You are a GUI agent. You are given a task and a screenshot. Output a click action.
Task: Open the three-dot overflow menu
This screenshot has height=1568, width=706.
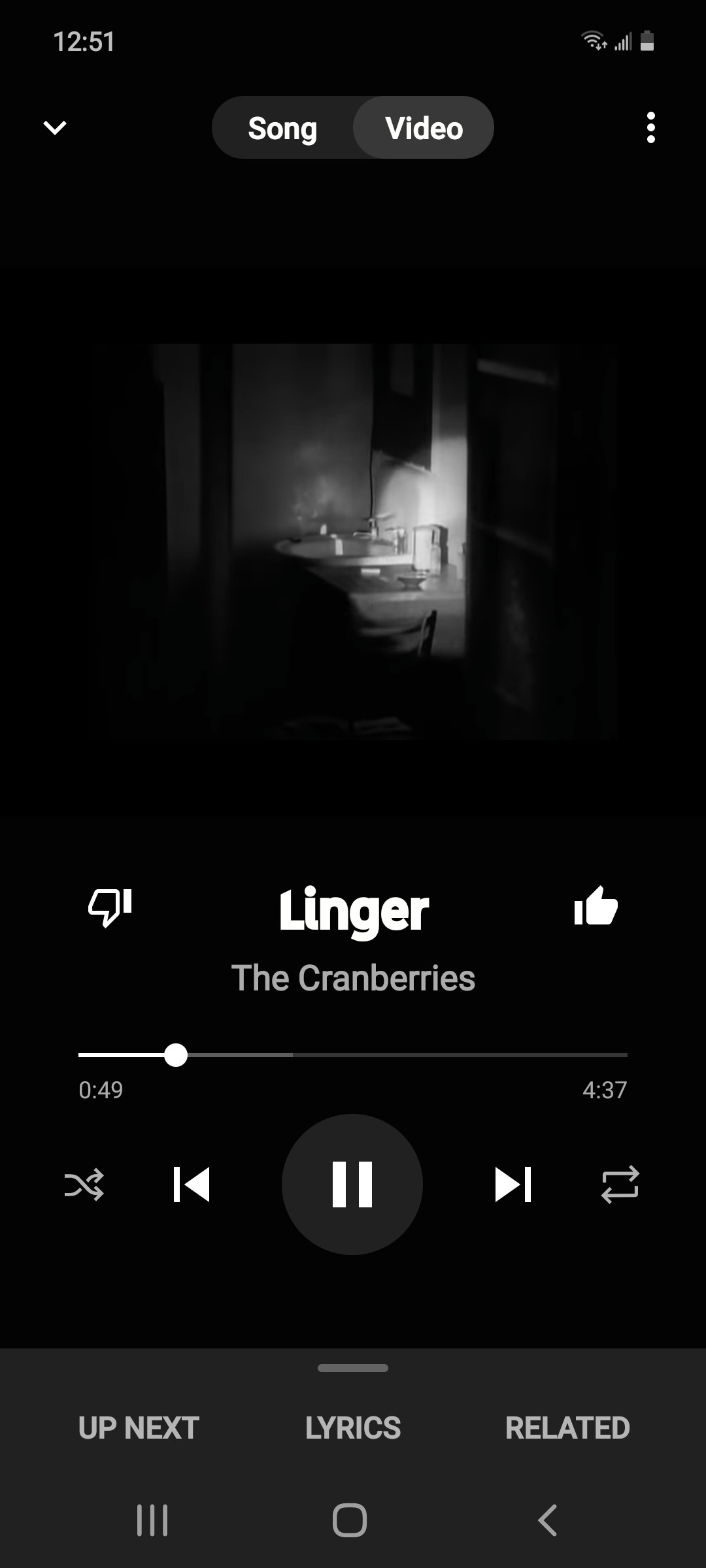pos(650,127)
